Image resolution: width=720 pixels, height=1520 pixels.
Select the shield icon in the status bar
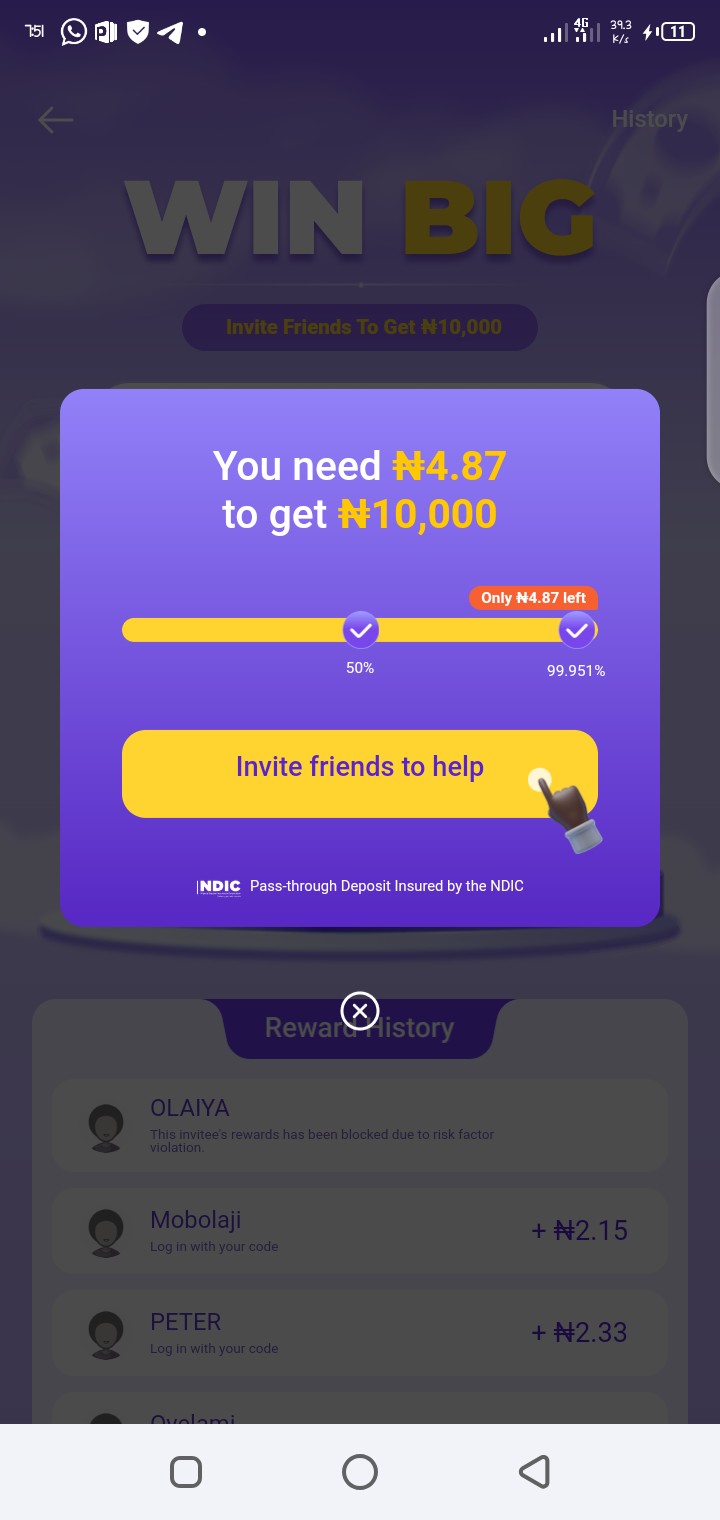coord(137,31)
